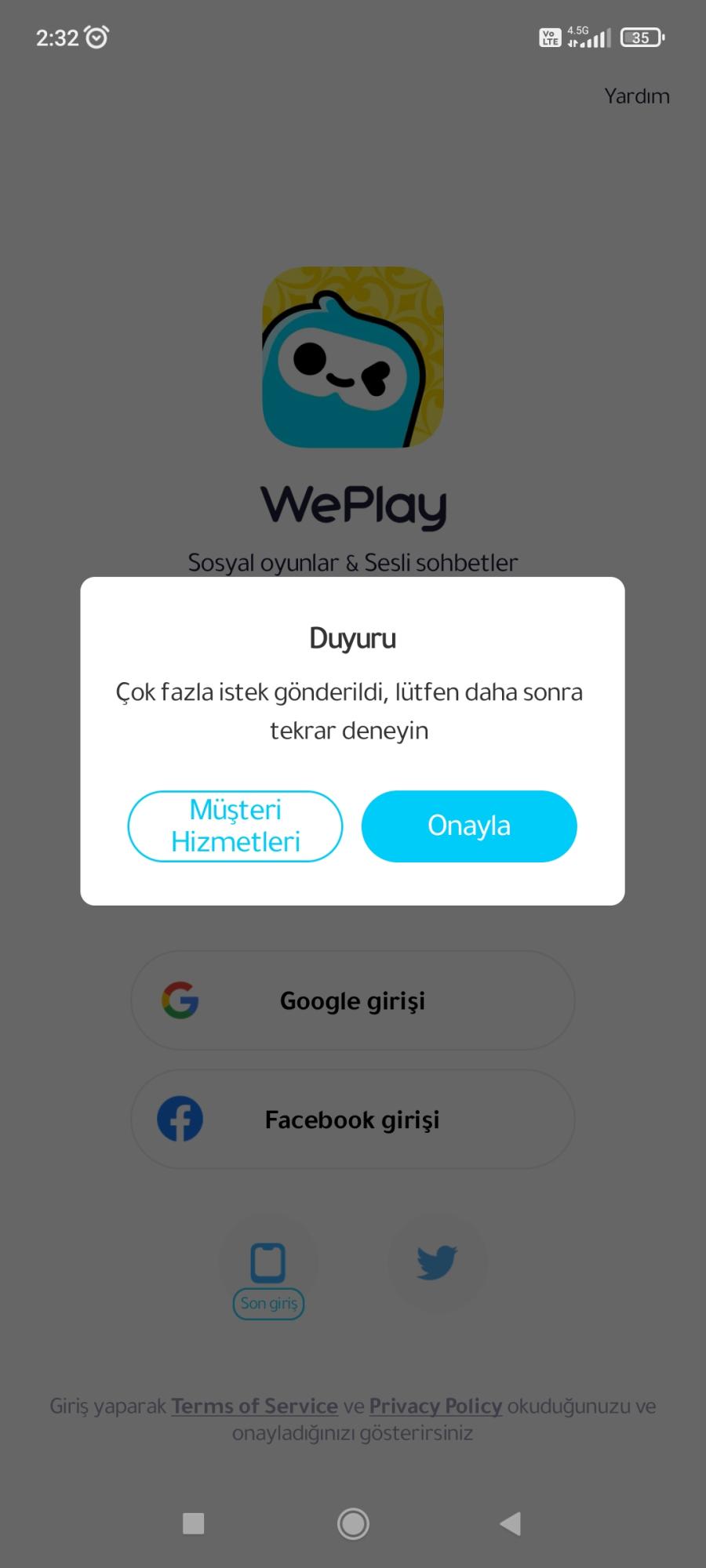Go back using system back button
Viewport: 706px width, 1568px height.
(x=511, y=1523)
